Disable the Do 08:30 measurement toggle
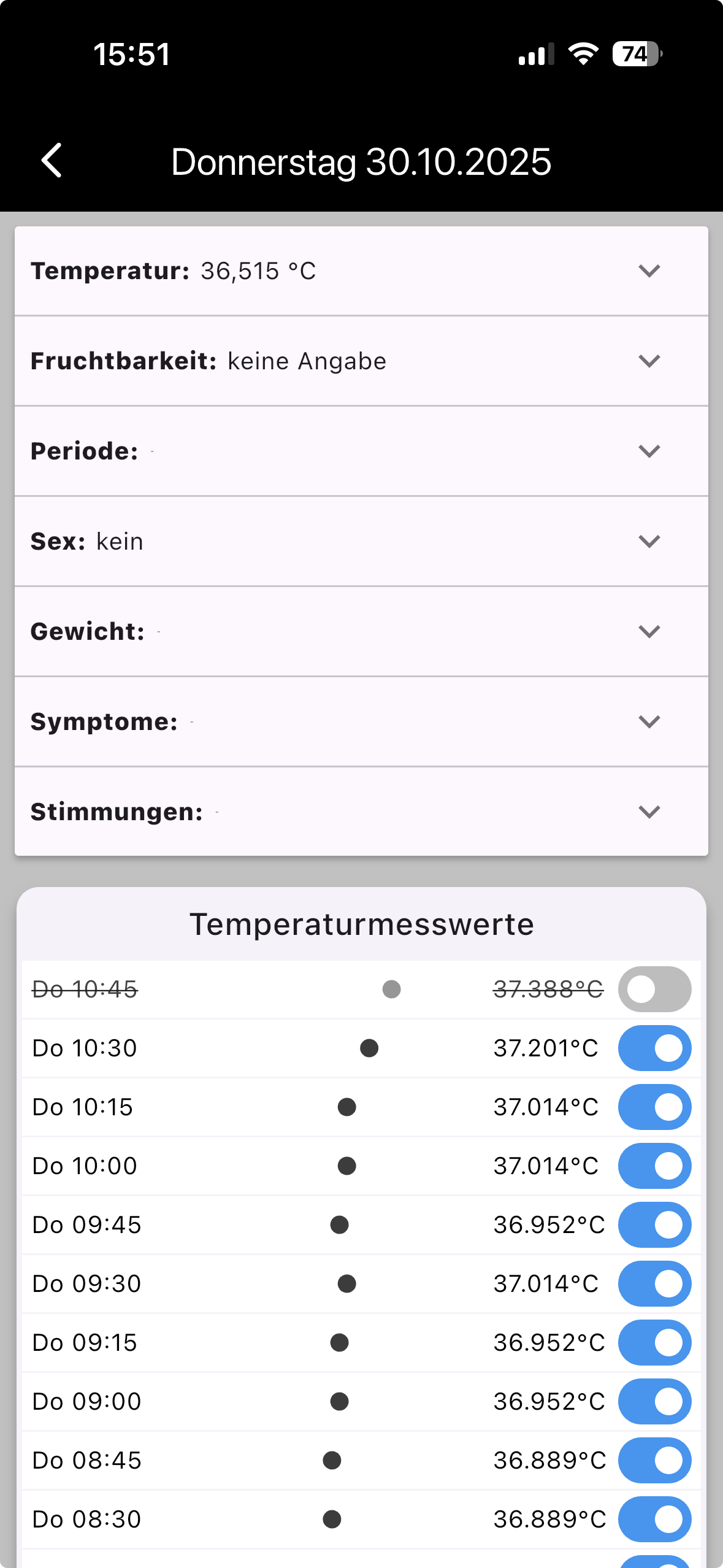 click(654, 1518)
